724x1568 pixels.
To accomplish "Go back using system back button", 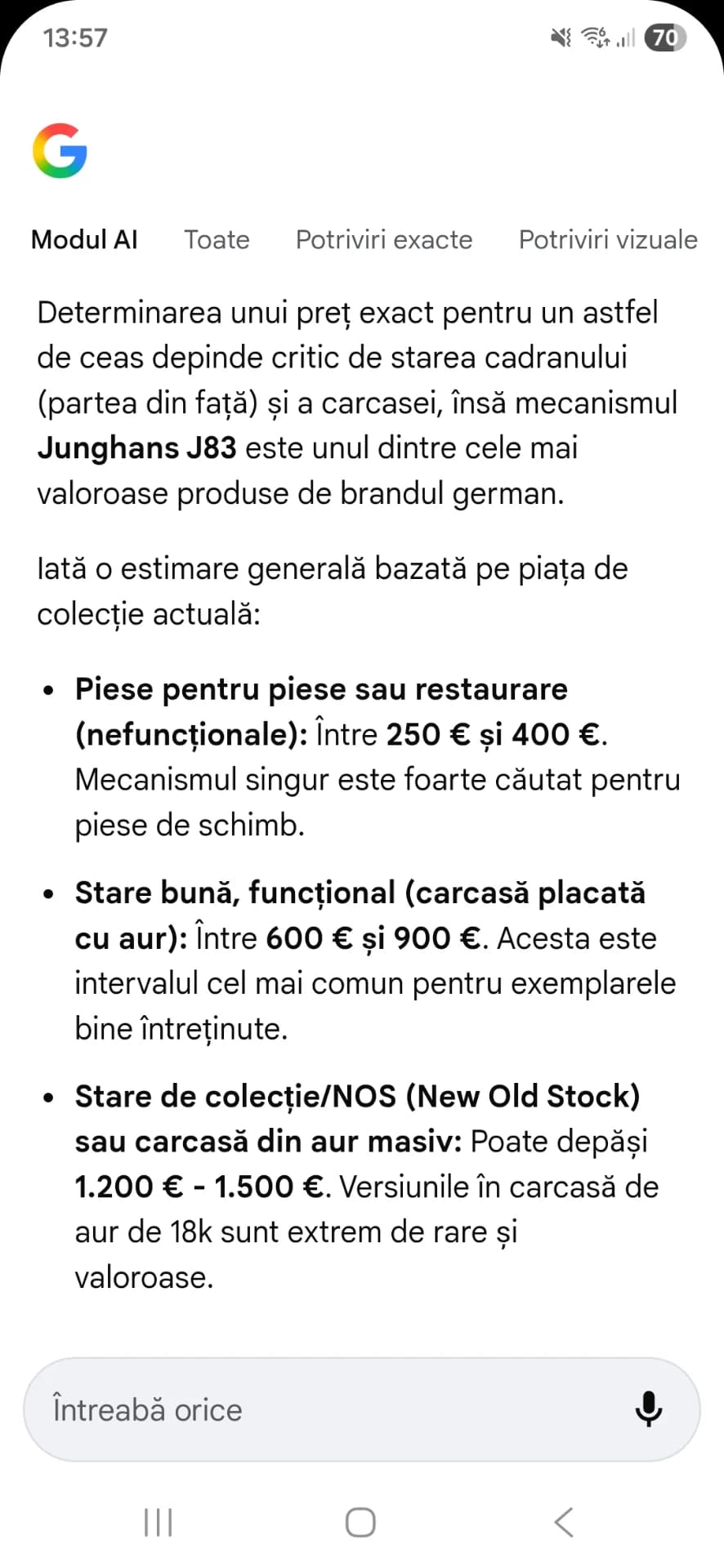I will (x=564, y=1522).
